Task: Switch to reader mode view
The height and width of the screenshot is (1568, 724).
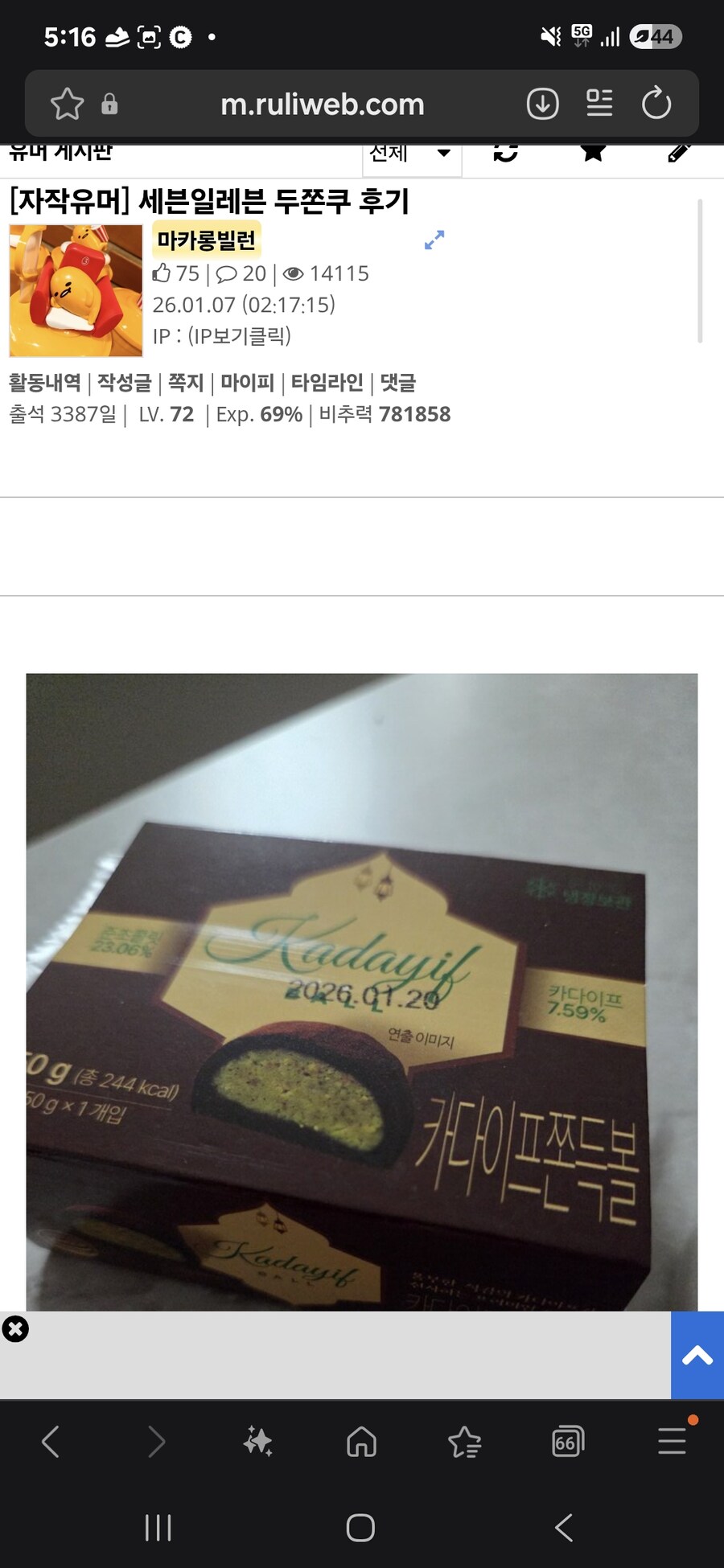Action: 599,104
